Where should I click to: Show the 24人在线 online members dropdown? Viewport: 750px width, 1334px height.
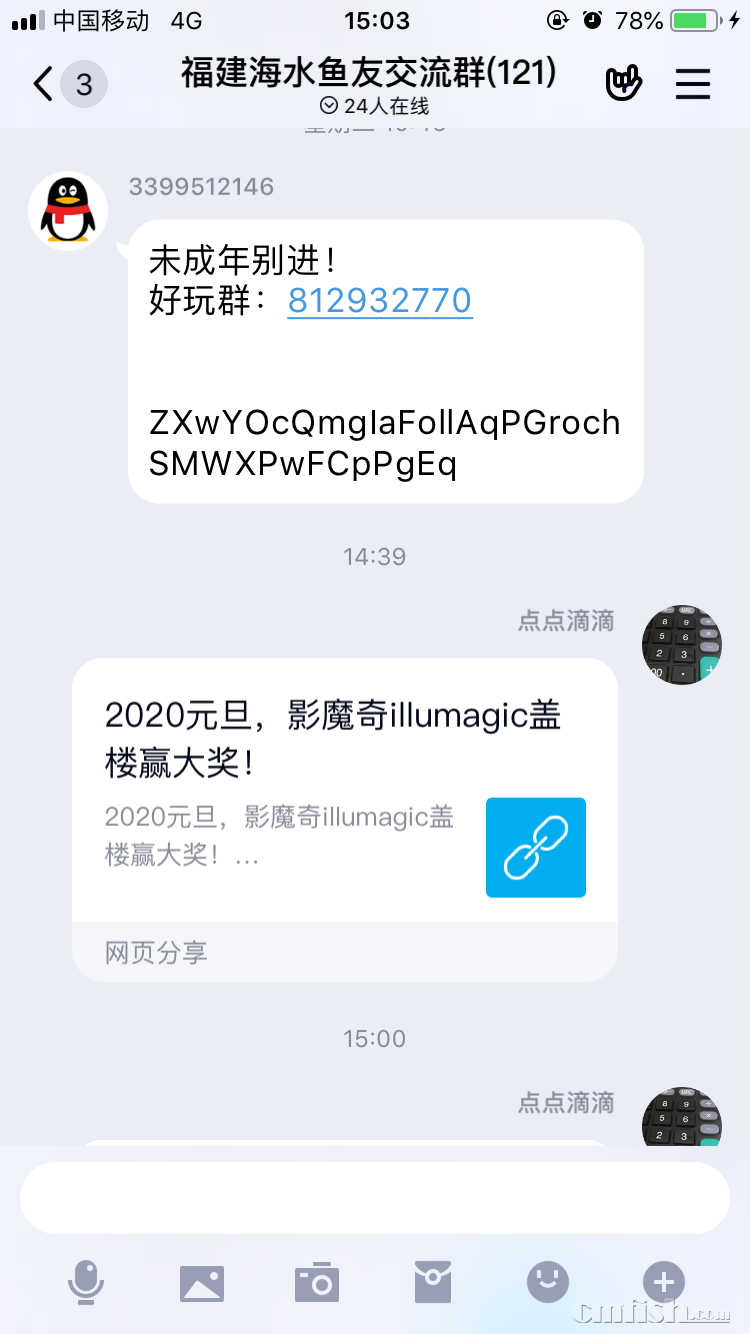click(374, 106)
